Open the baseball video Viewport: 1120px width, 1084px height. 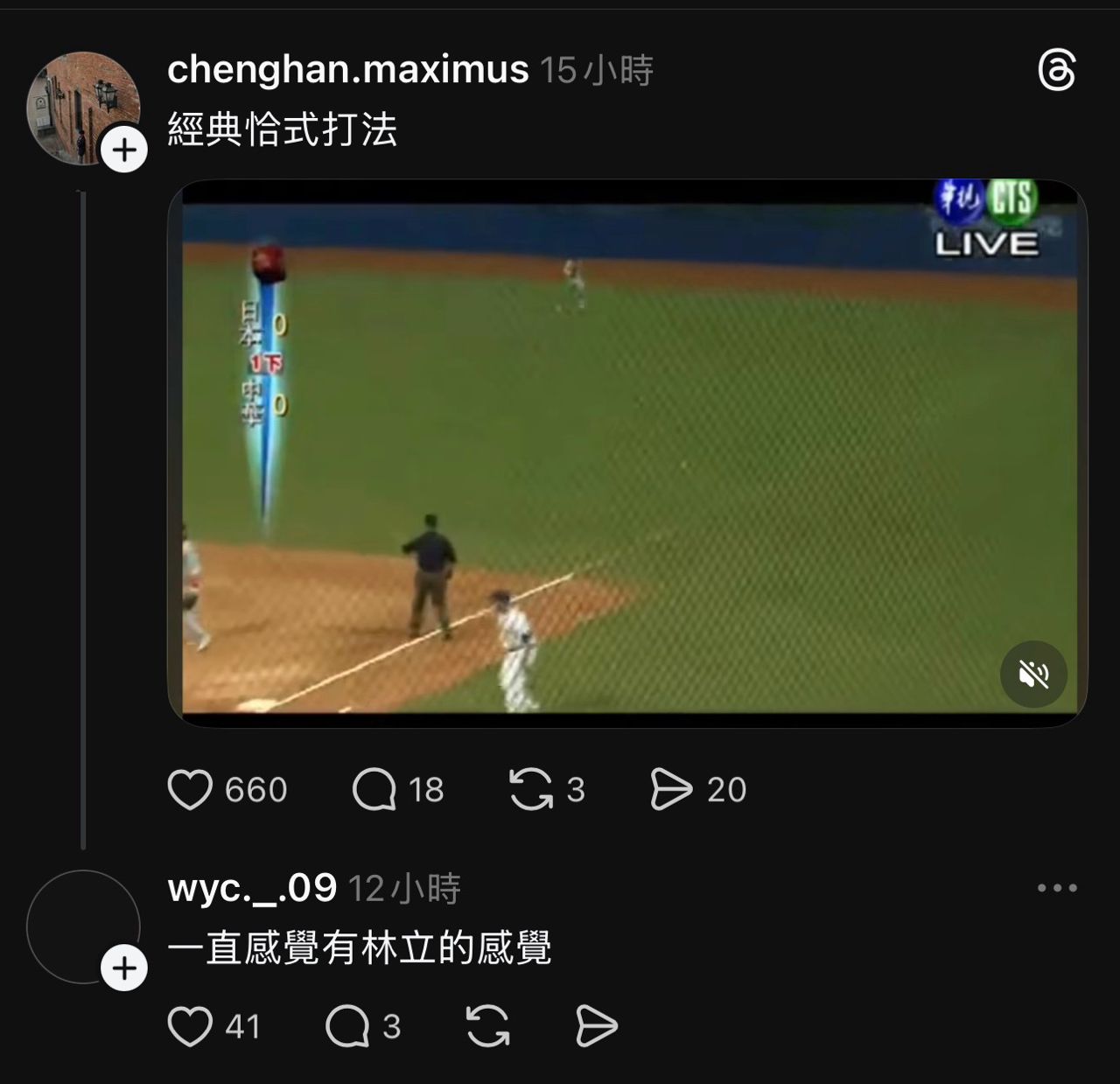pyautogui.click(x=626, y=453)
